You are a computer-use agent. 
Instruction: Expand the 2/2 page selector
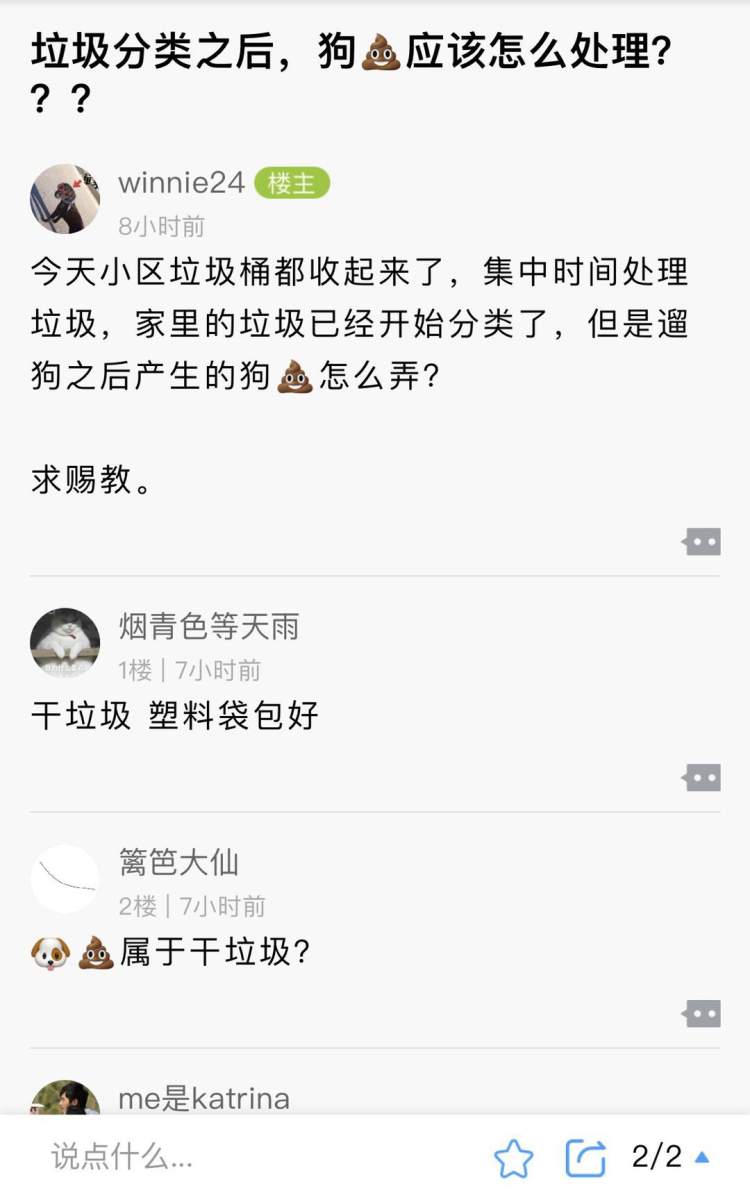pyautogui.click(x=671, y=1157)
